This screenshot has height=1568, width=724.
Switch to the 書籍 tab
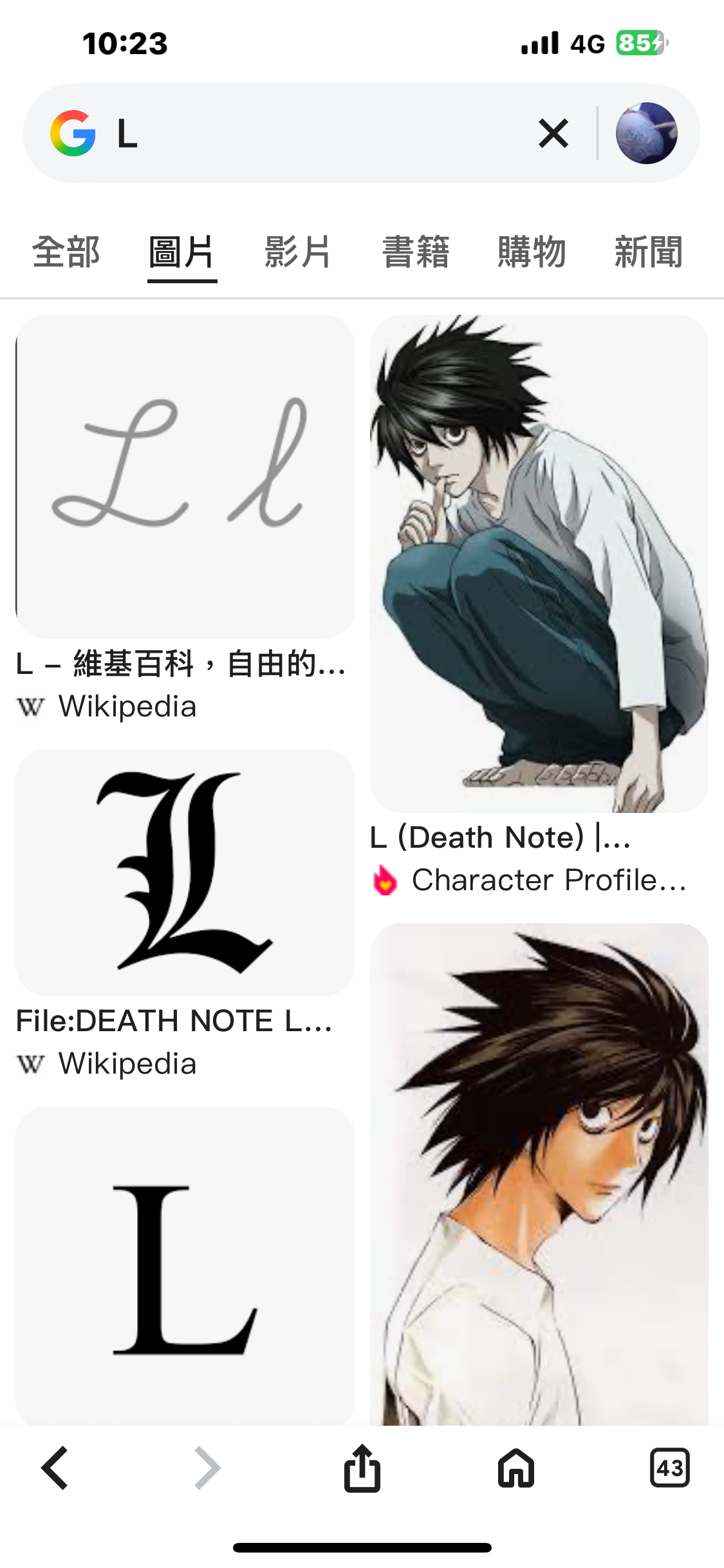click(x=415, y=252)
